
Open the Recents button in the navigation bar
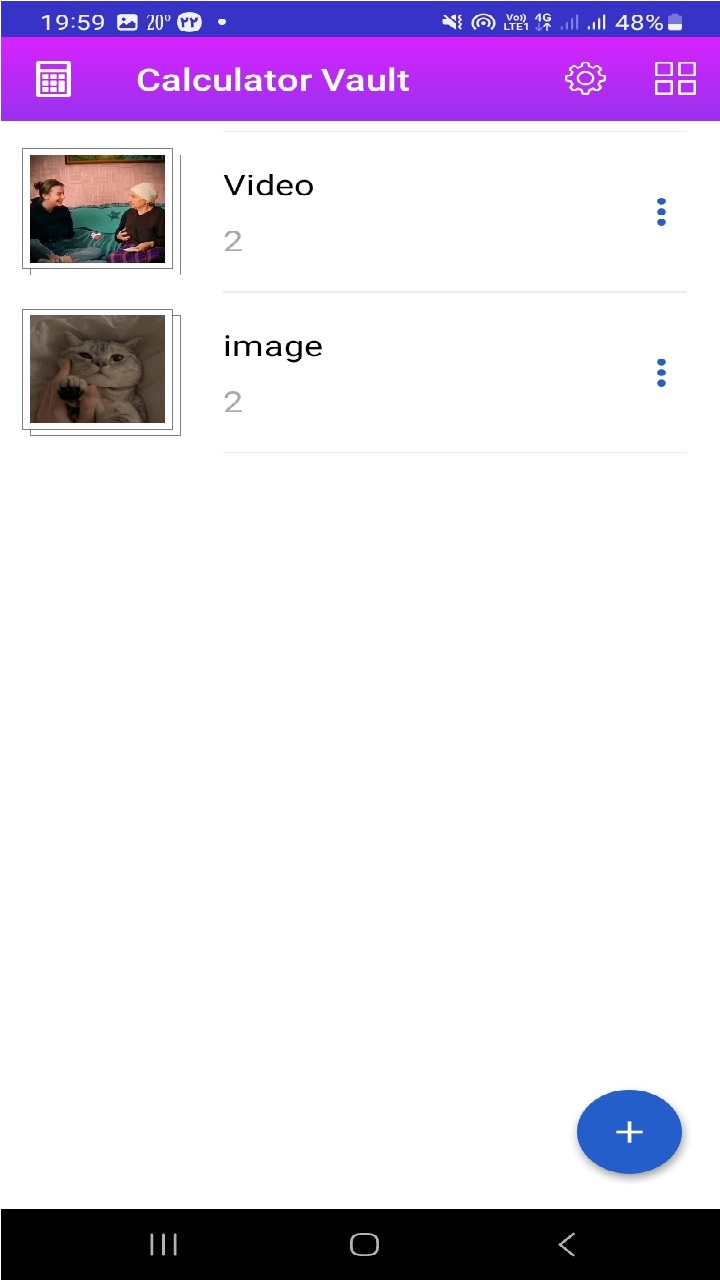[163, 1244]
